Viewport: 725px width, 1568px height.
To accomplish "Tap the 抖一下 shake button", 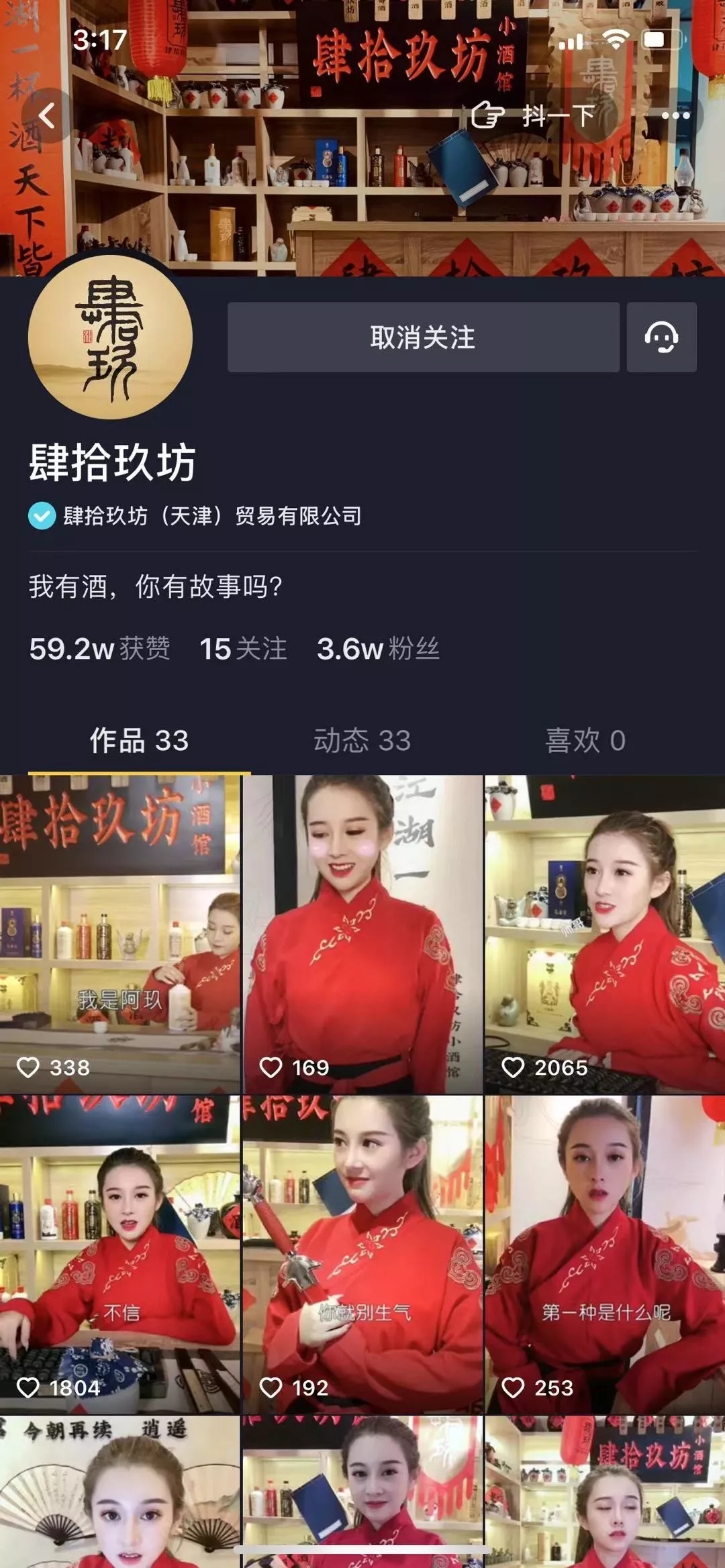I will [x=533, y=115].
